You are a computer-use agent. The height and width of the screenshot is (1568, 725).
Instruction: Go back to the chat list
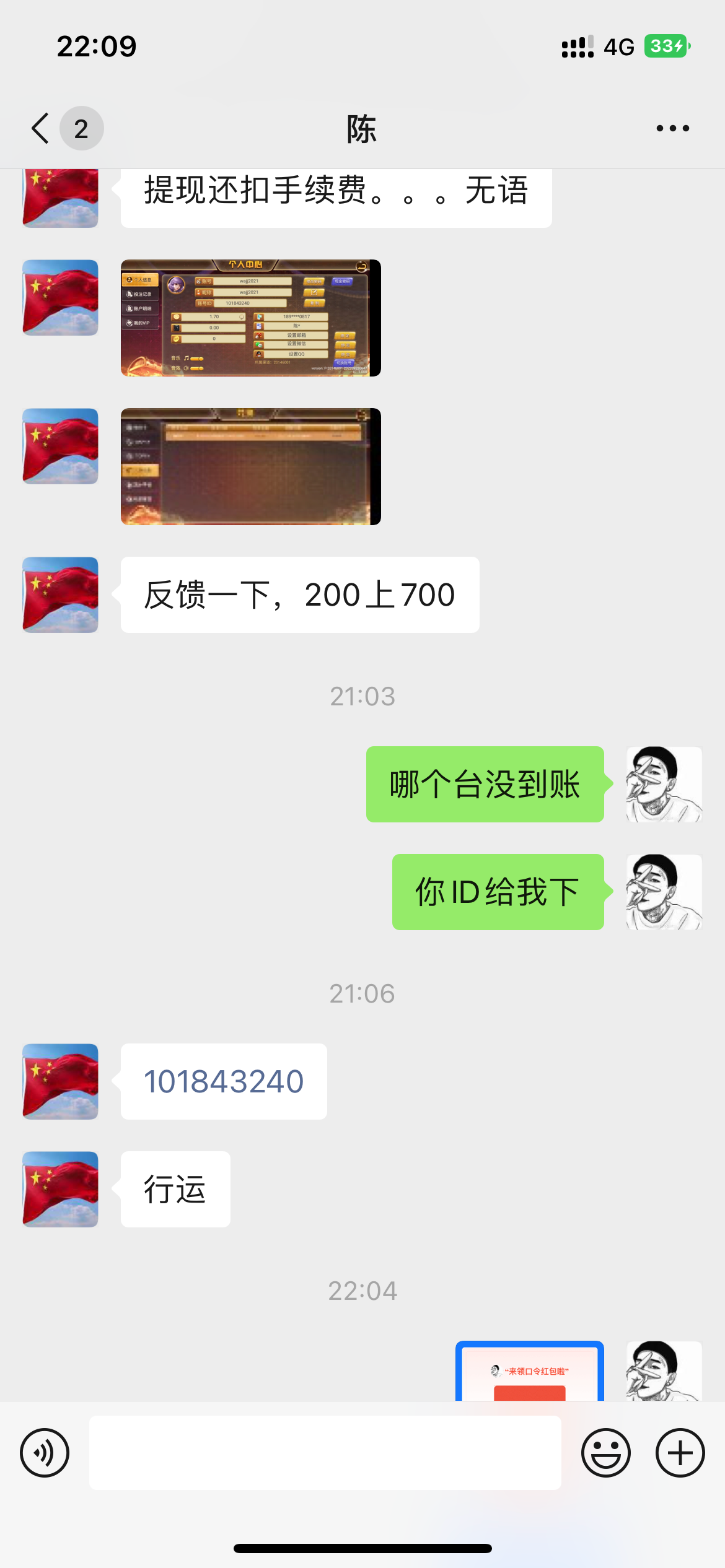[x=41, y=129]
